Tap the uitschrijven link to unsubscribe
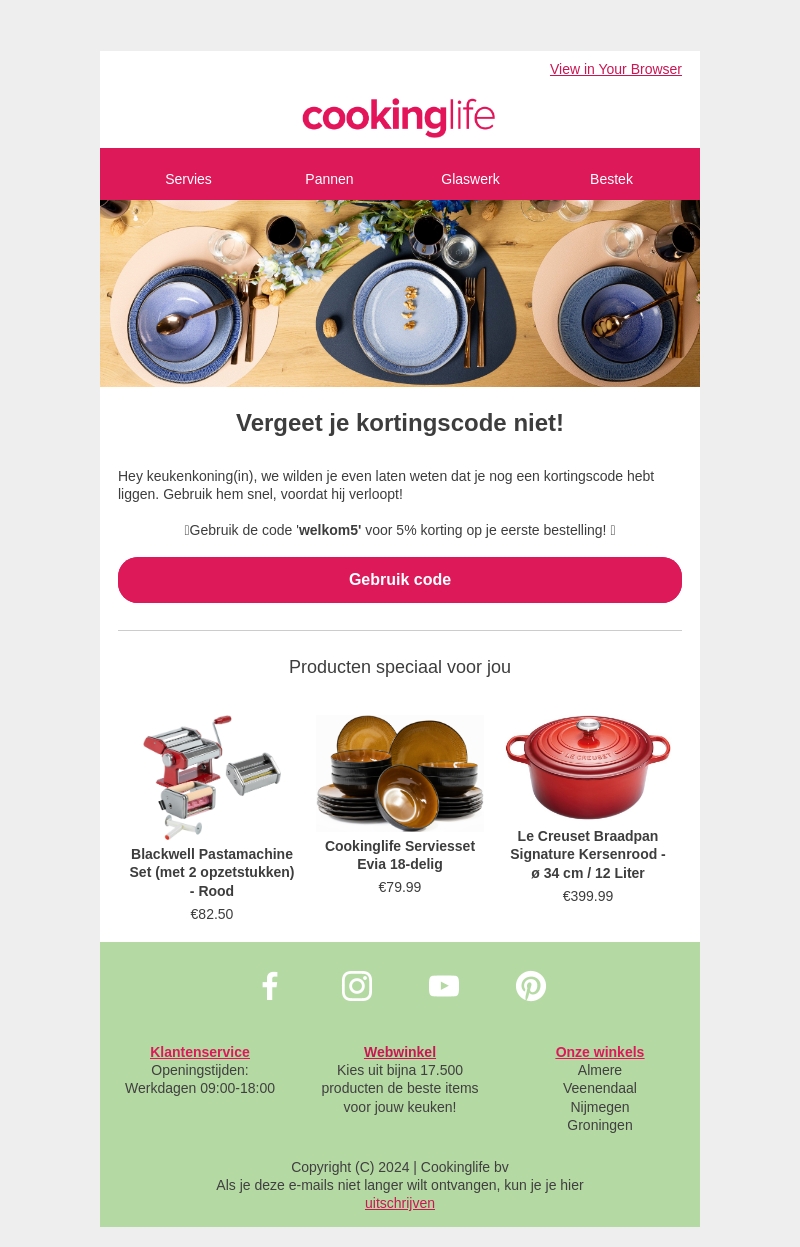 pos(400,1203)
